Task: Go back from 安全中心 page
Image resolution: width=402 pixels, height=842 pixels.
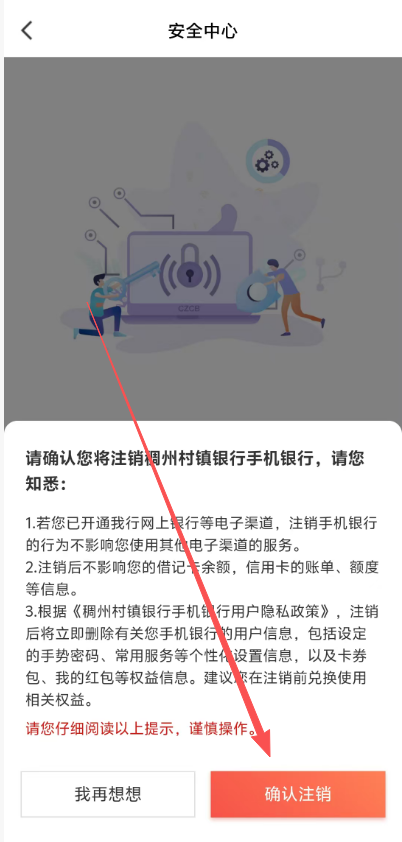Action: 27,31
